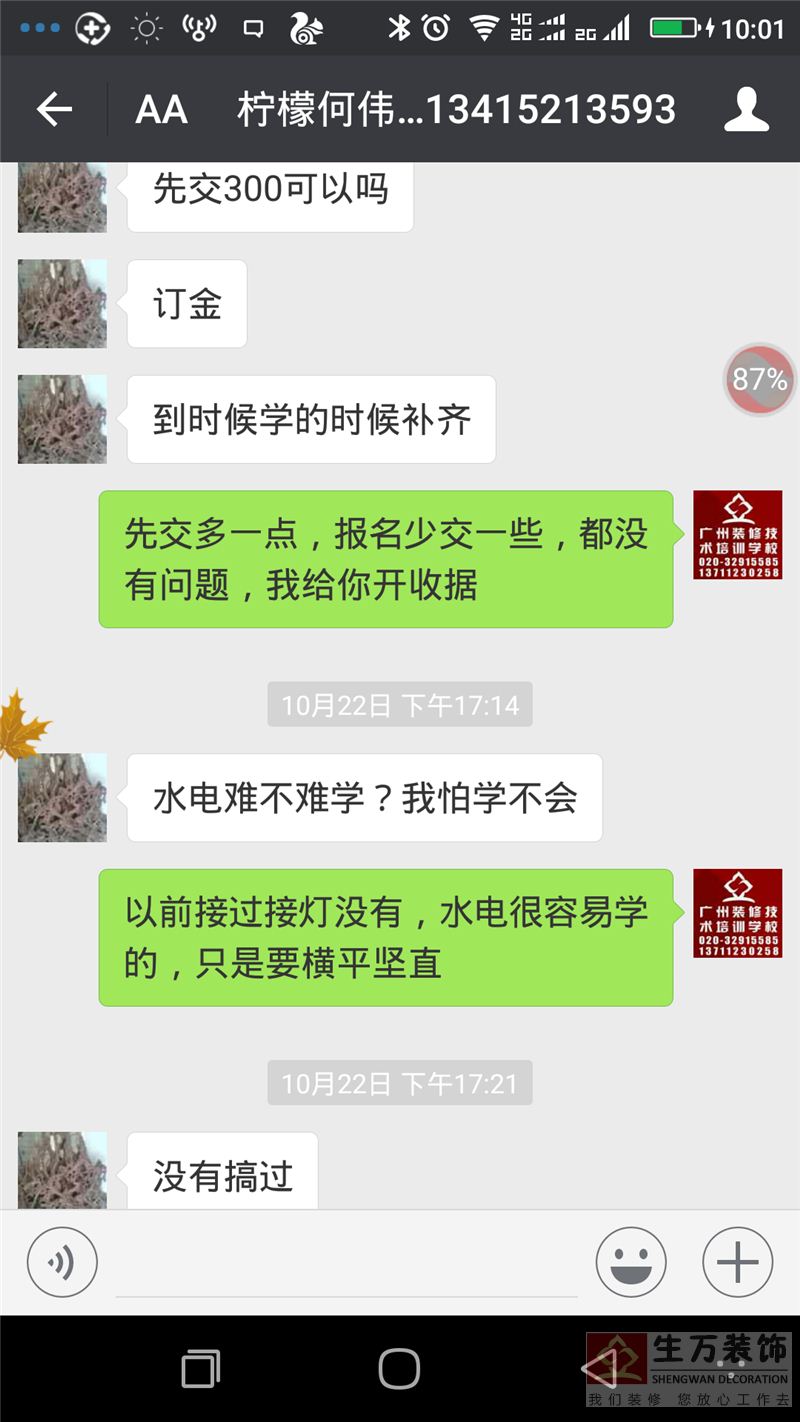This screenshot has height=1422, width=800.
Task: Open the plus attachment menu
Action: pos(738,1262)
